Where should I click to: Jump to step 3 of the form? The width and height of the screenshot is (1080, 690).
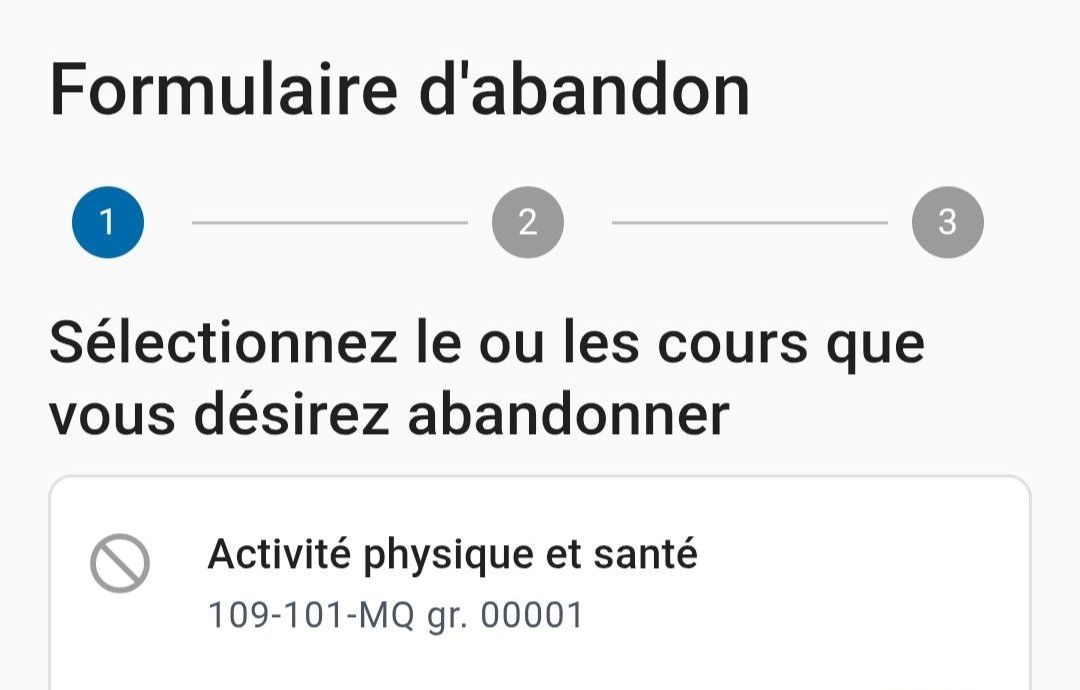[x=947, y=222]
